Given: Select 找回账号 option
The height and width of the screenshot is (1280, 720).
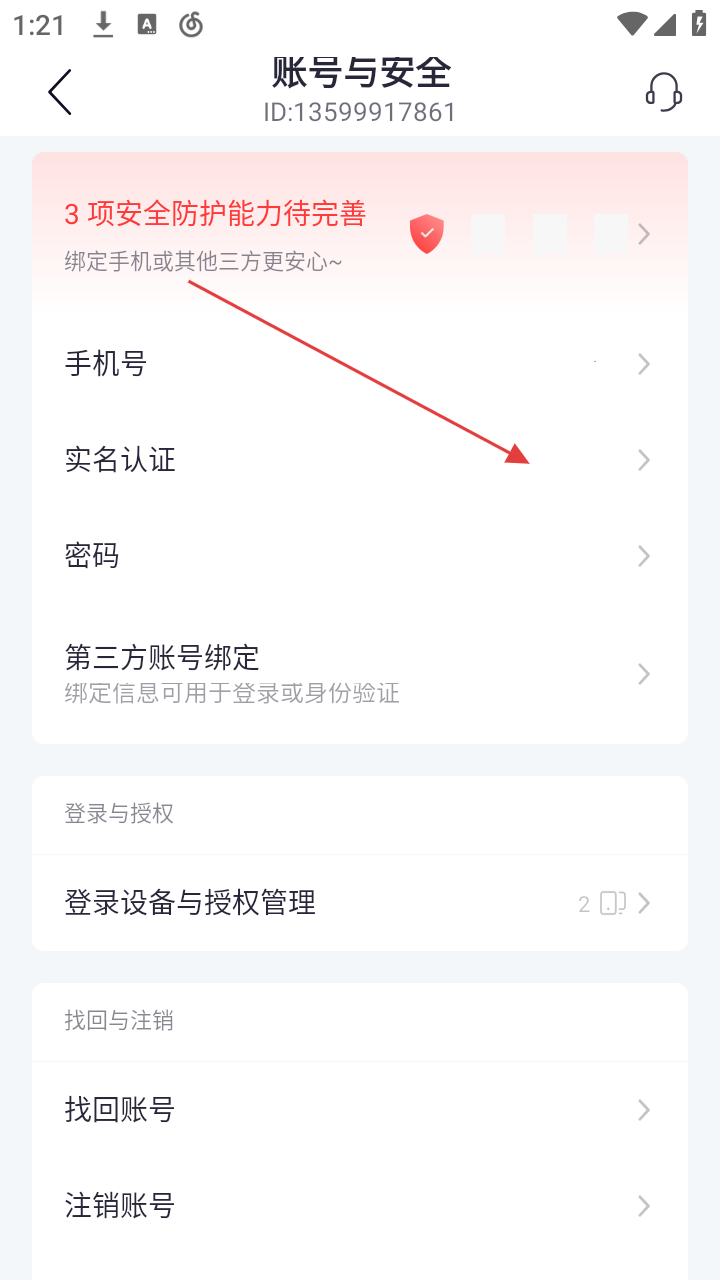Looking at the screenshot, I should pos(360,1110).
